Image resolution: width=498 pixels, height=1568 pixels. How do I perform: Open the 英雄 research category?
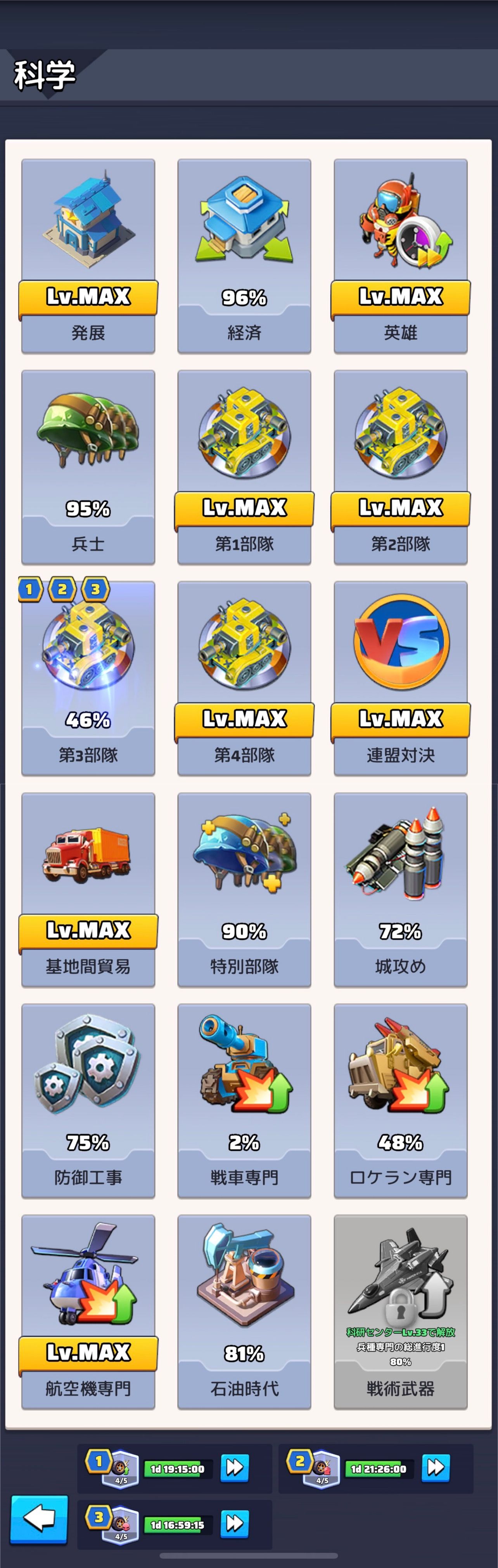point(400,256)
